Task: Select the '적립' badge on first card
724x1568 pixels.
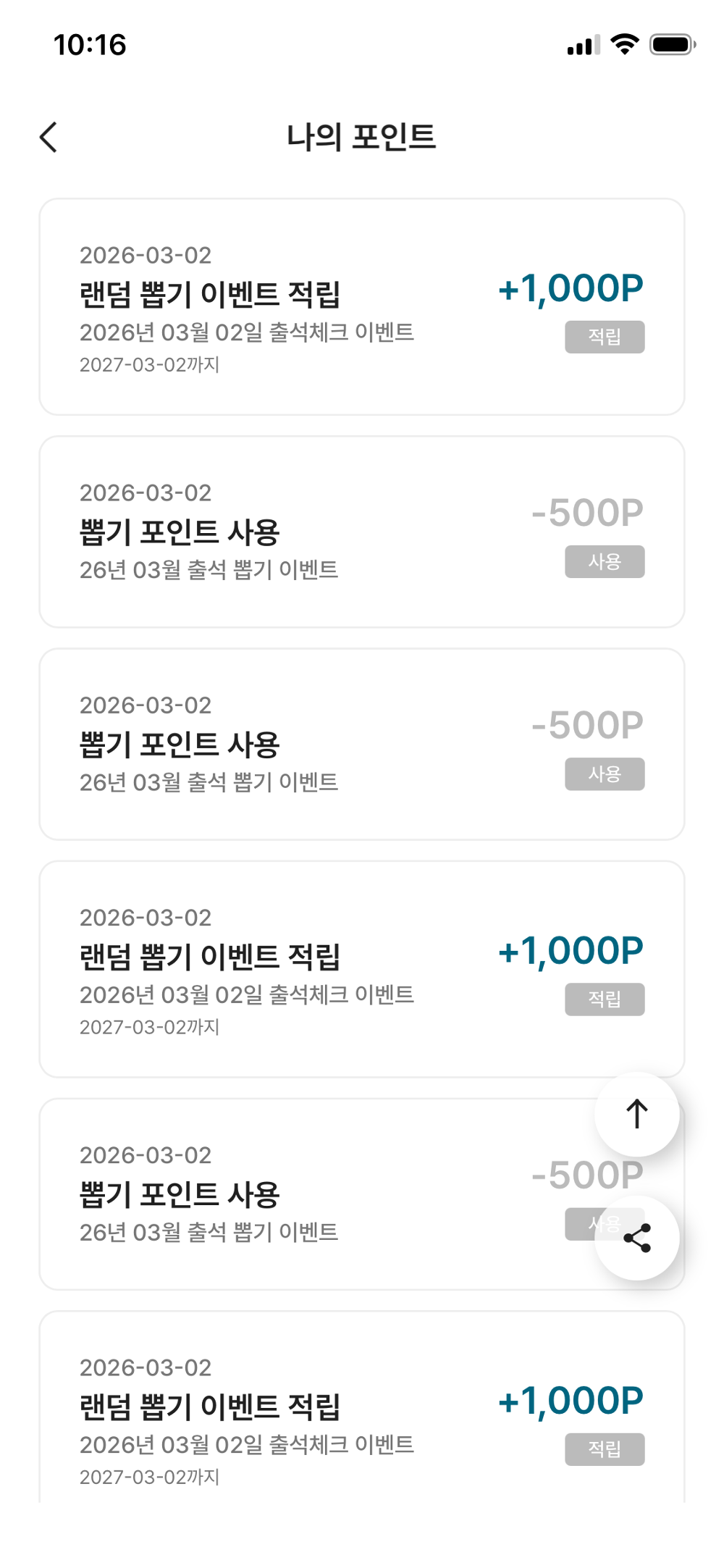Action: click(x=605, y=337)
